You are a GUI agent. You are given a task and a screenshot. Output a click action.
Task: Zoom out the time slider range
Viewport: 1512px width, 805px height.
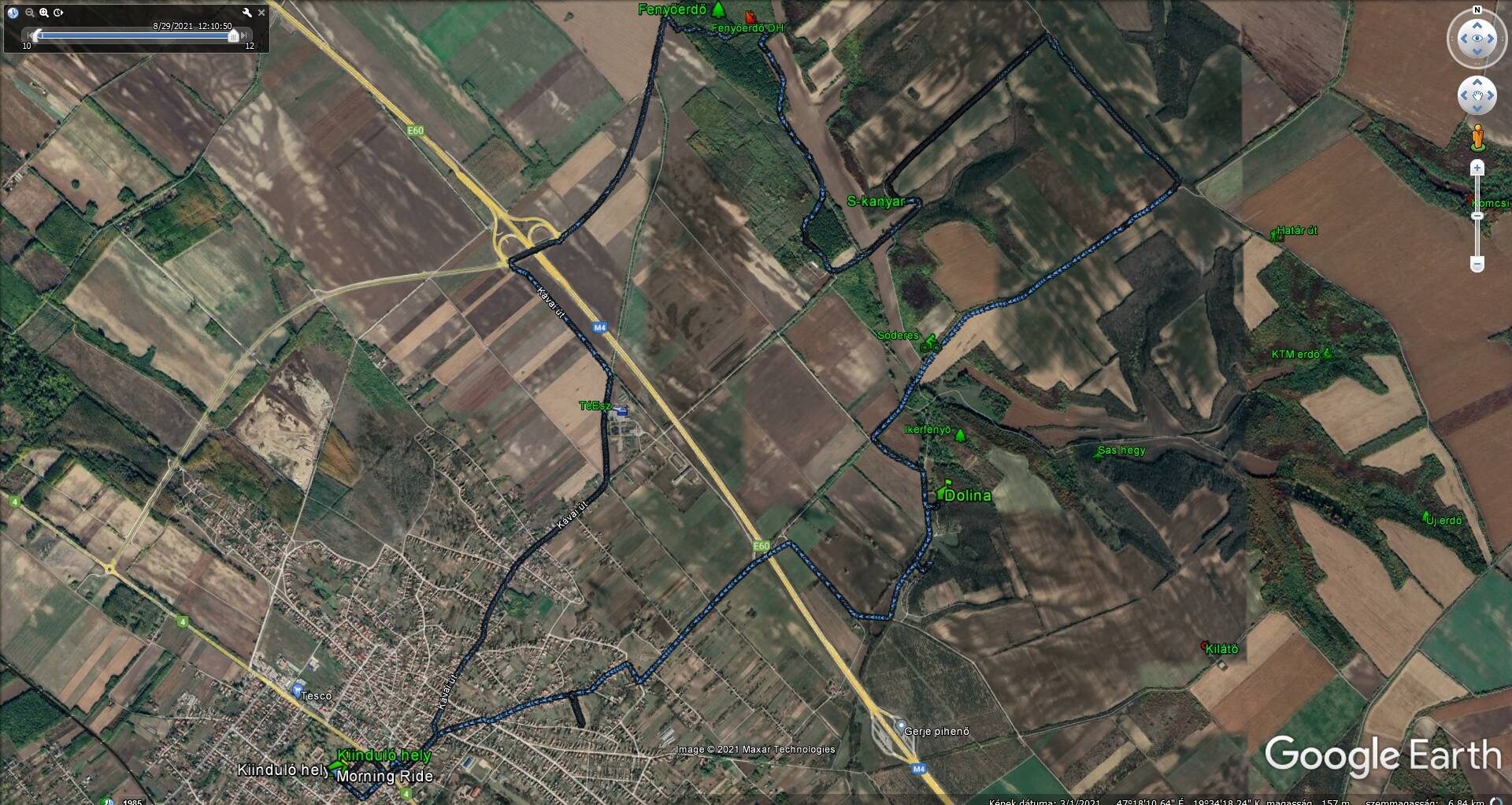click(x=30, y=13)
